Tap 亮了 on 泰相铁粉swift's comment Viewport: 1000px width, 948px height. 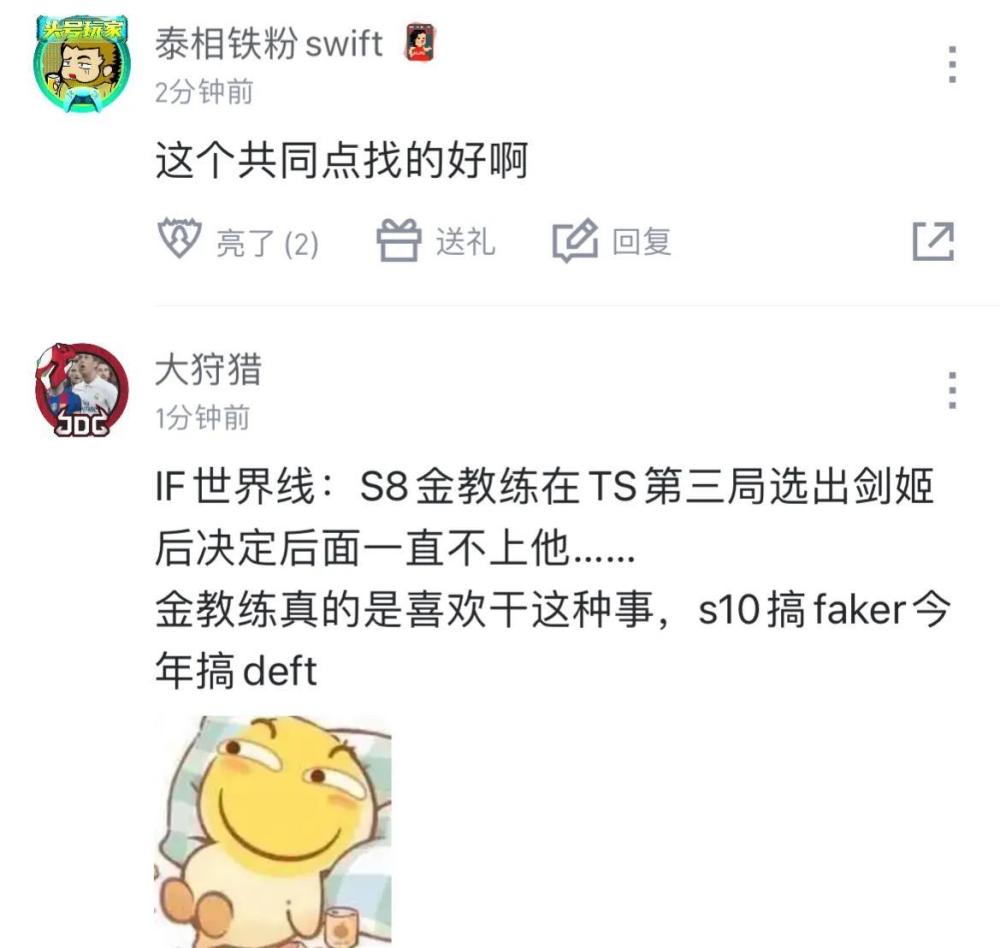coord(239,242)
